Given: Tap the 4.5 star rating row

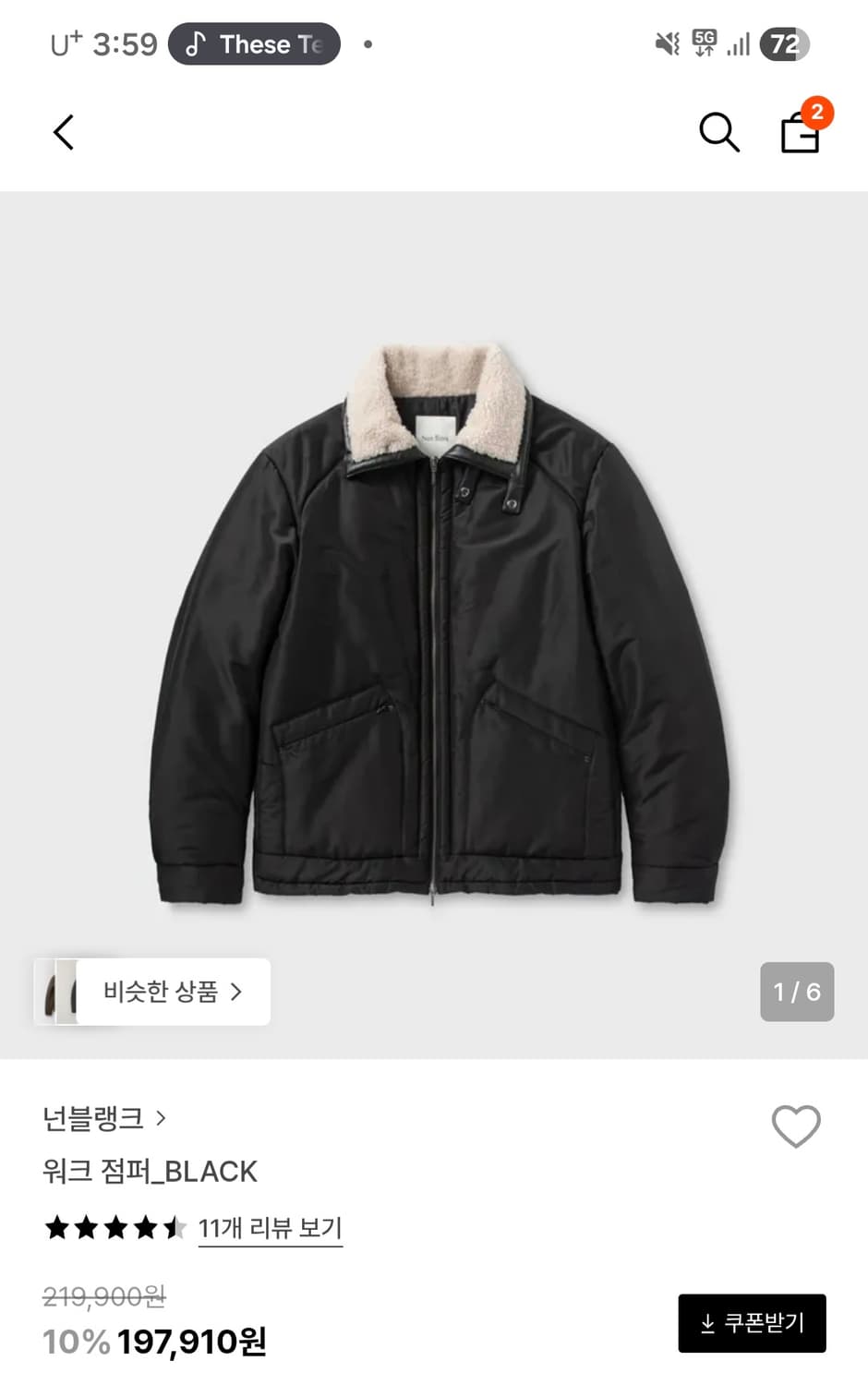Looking at the screenshot, I should [115, 1228].
